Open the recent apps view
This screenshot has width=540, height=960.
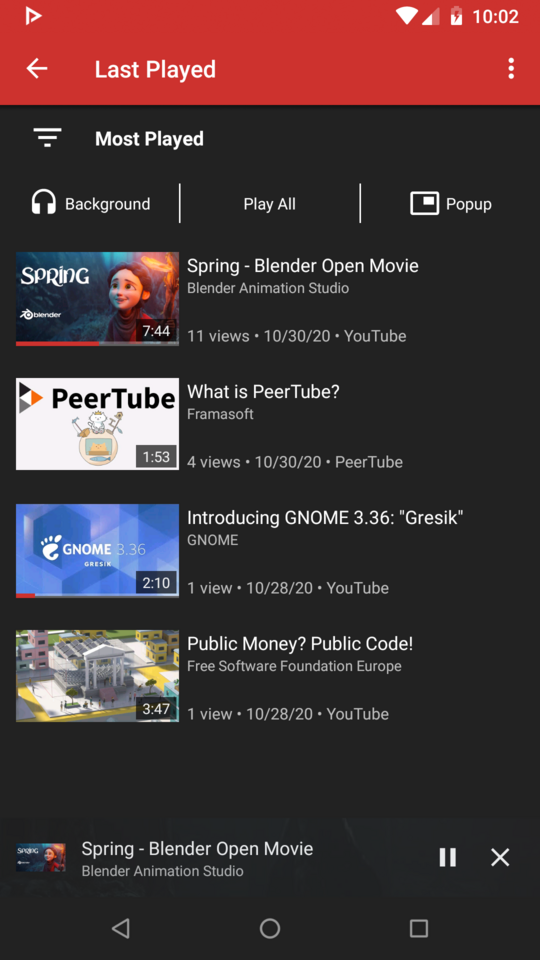coord(419,928)
